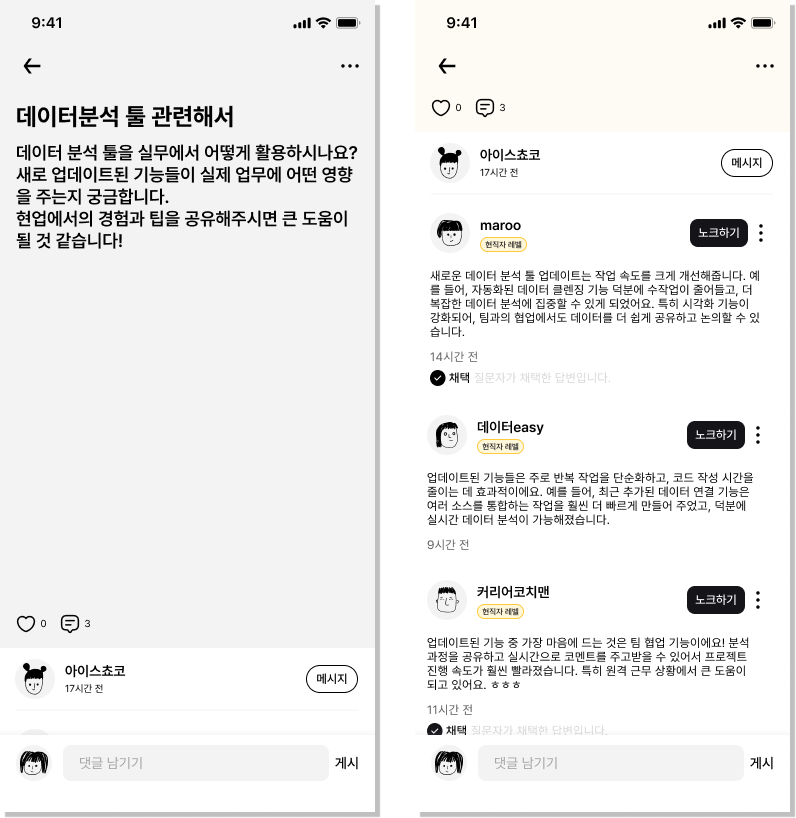796x818 pixels.
Task: Tap 노크하기 next to 커리어코치맨
Action: point(715,600)
